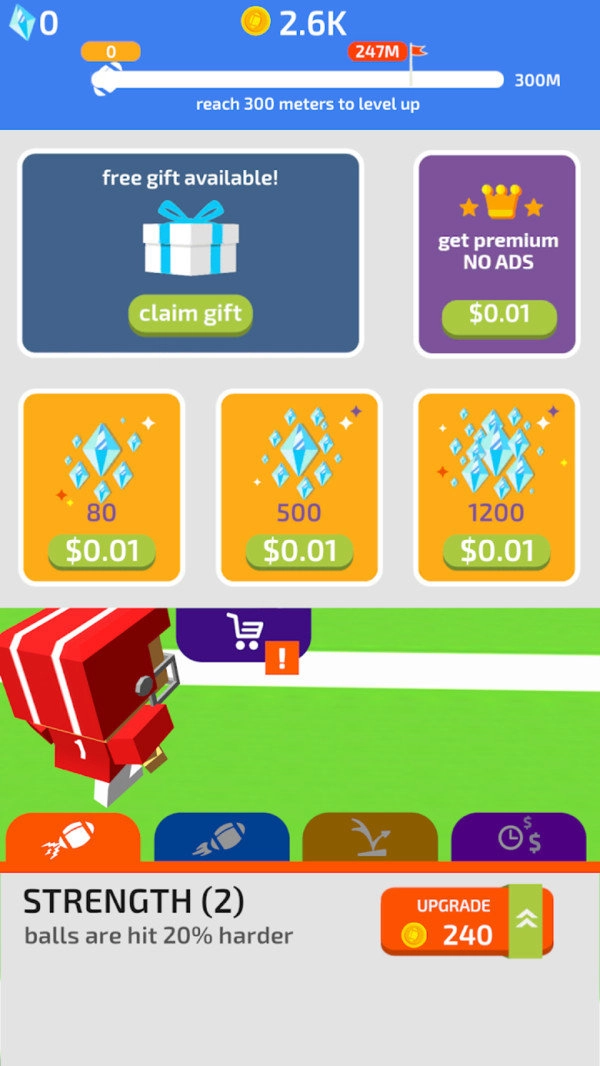600x1066 pixels.
Task: Purchase the 80 gems pack
Action: click(x=101, y=551)
